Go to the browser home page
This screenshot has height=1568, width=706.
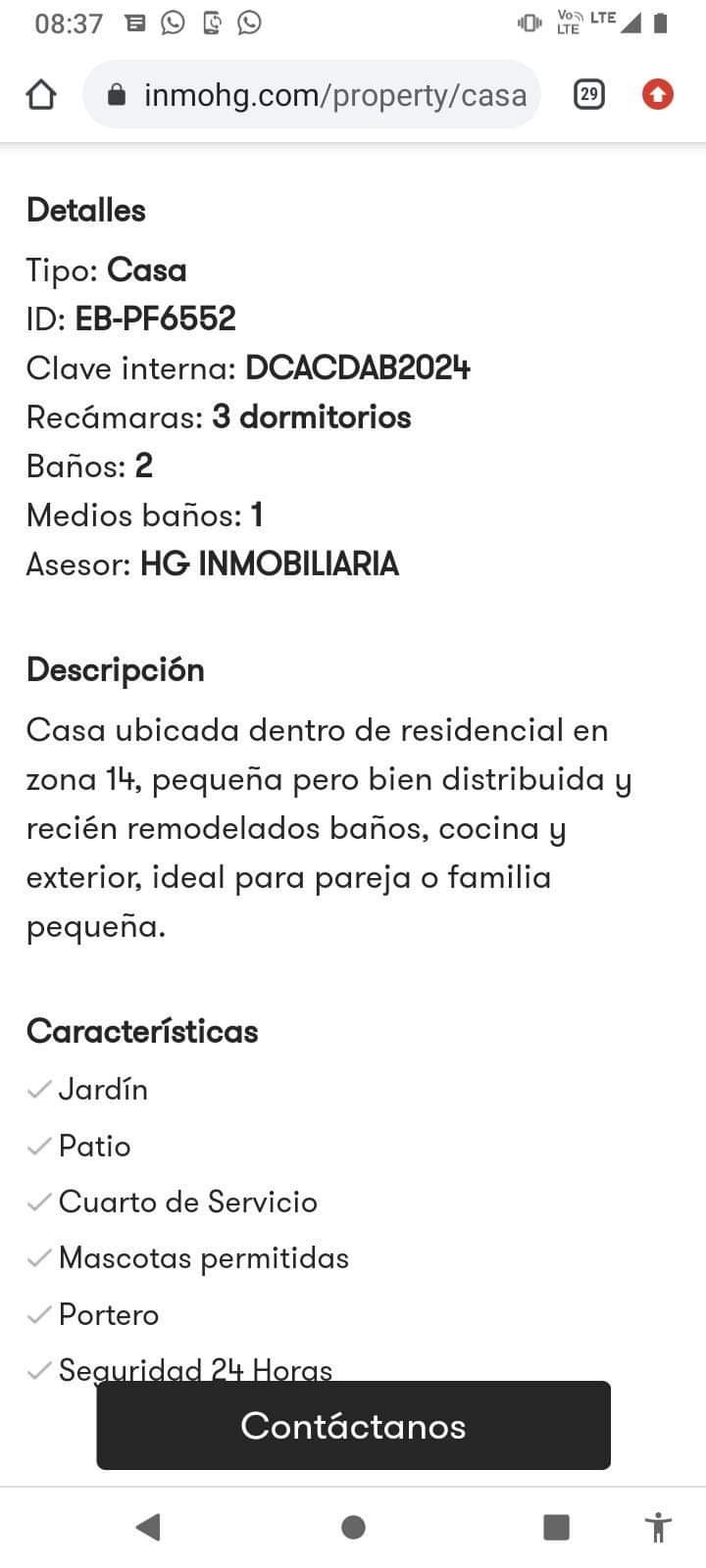[41, 95]
